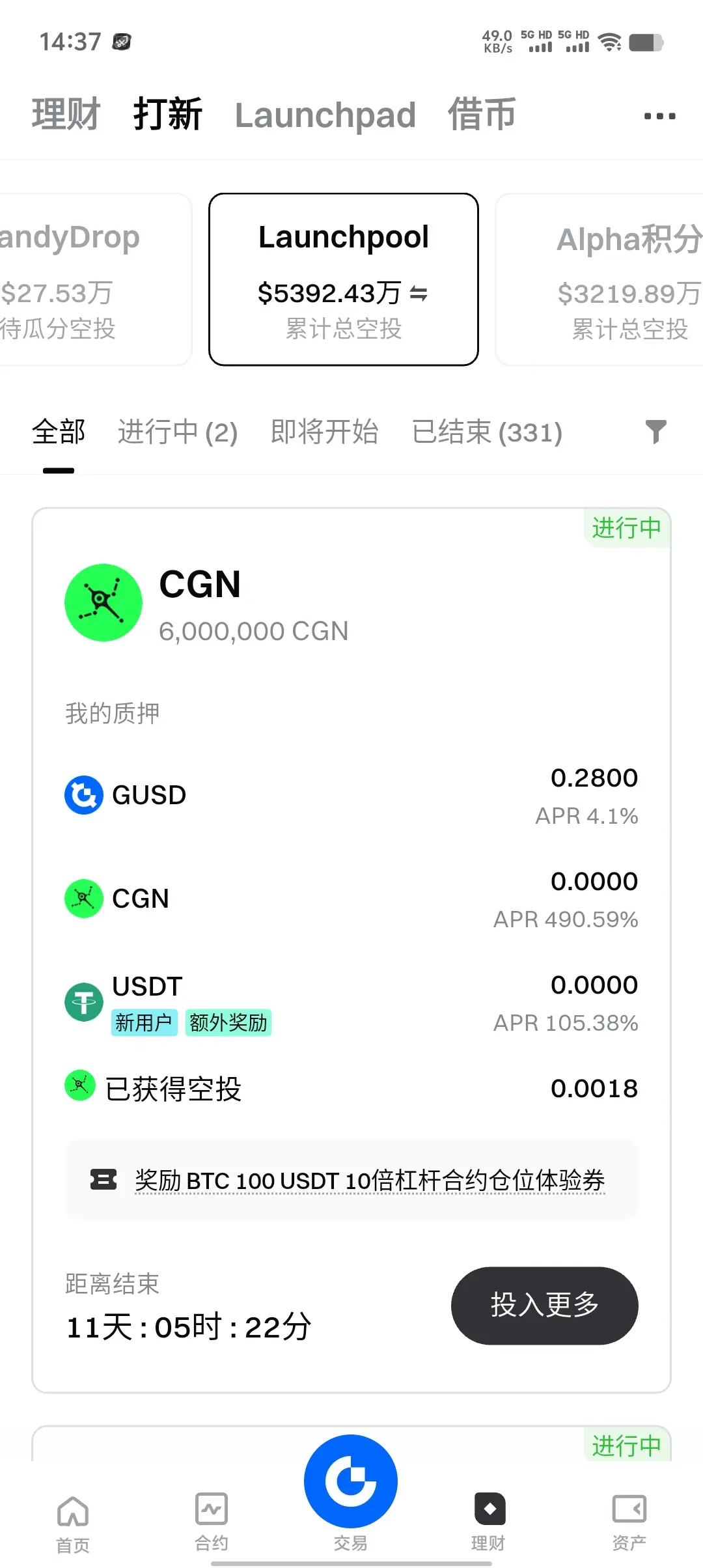Open the funnel filter icon
703x1568 pixels.
656,432
